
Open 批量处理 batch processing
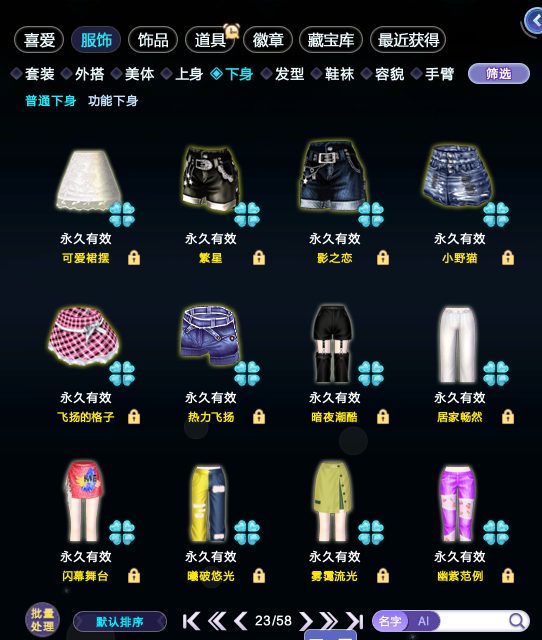[x=42, y=620]
